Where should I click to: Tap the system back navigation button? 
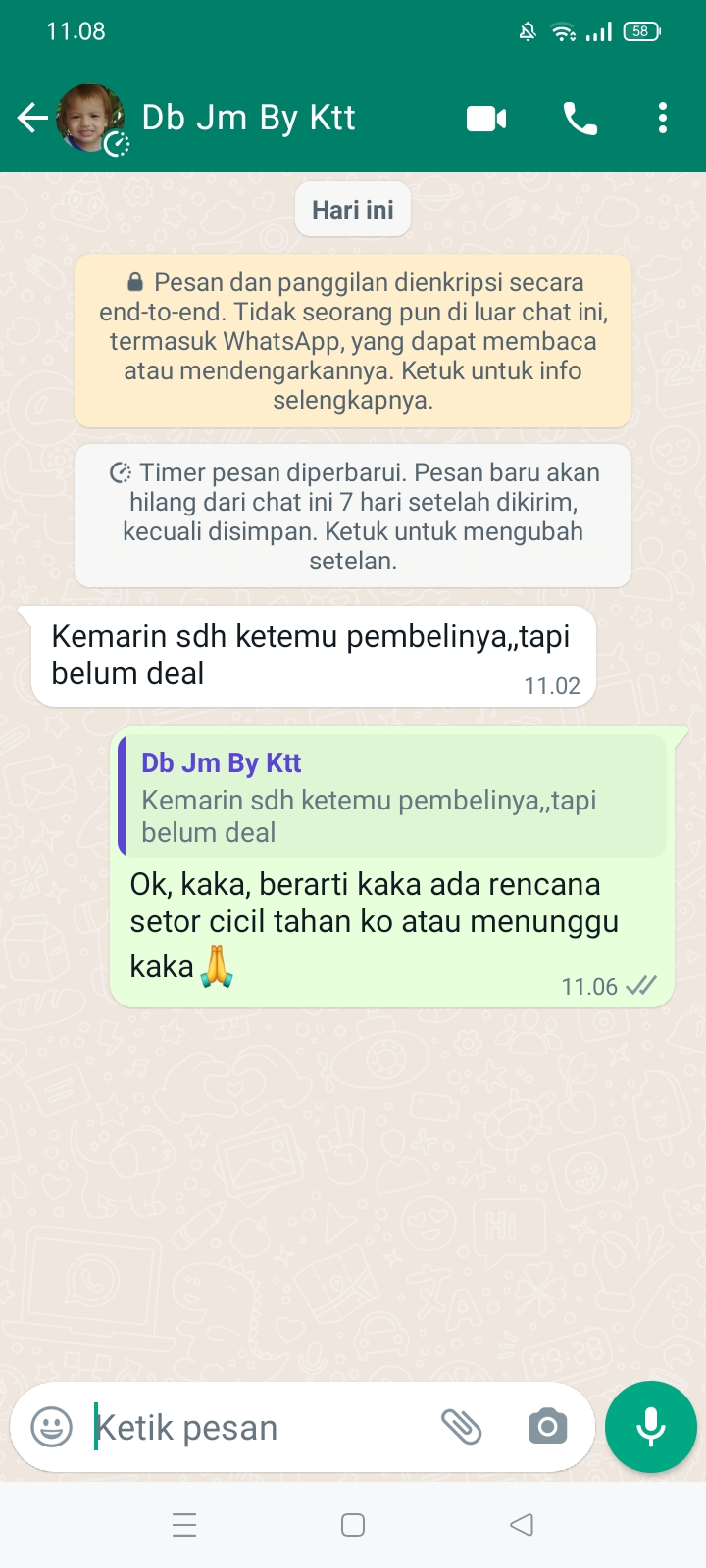522,1525
